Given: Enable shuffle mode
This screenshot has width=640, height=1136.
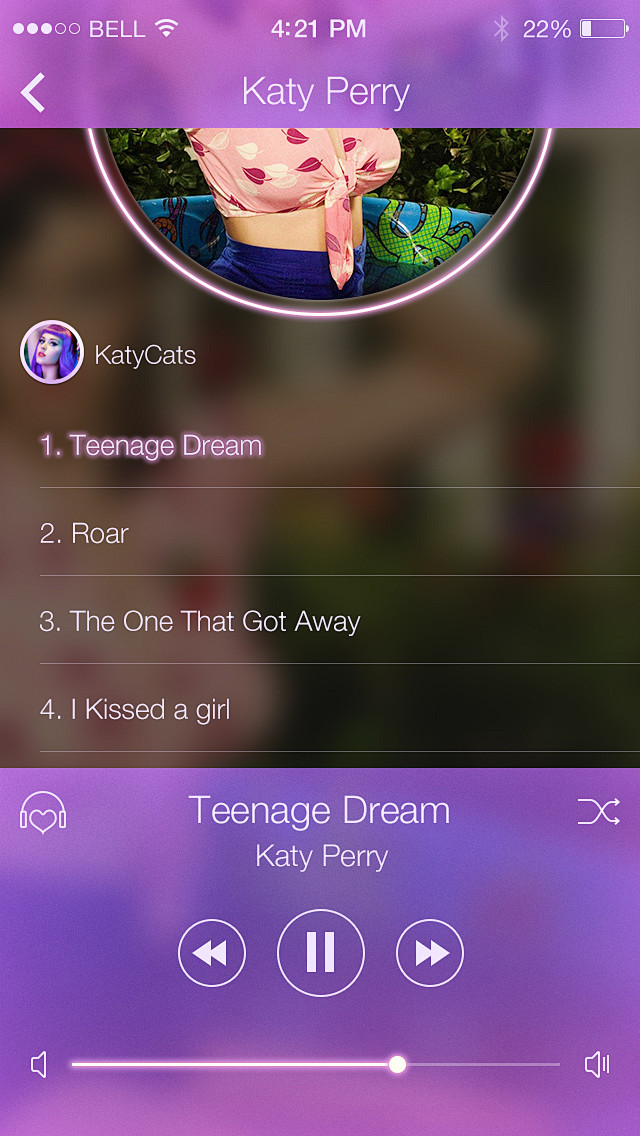Looking at the screenshot, I should tap(599, 811).
